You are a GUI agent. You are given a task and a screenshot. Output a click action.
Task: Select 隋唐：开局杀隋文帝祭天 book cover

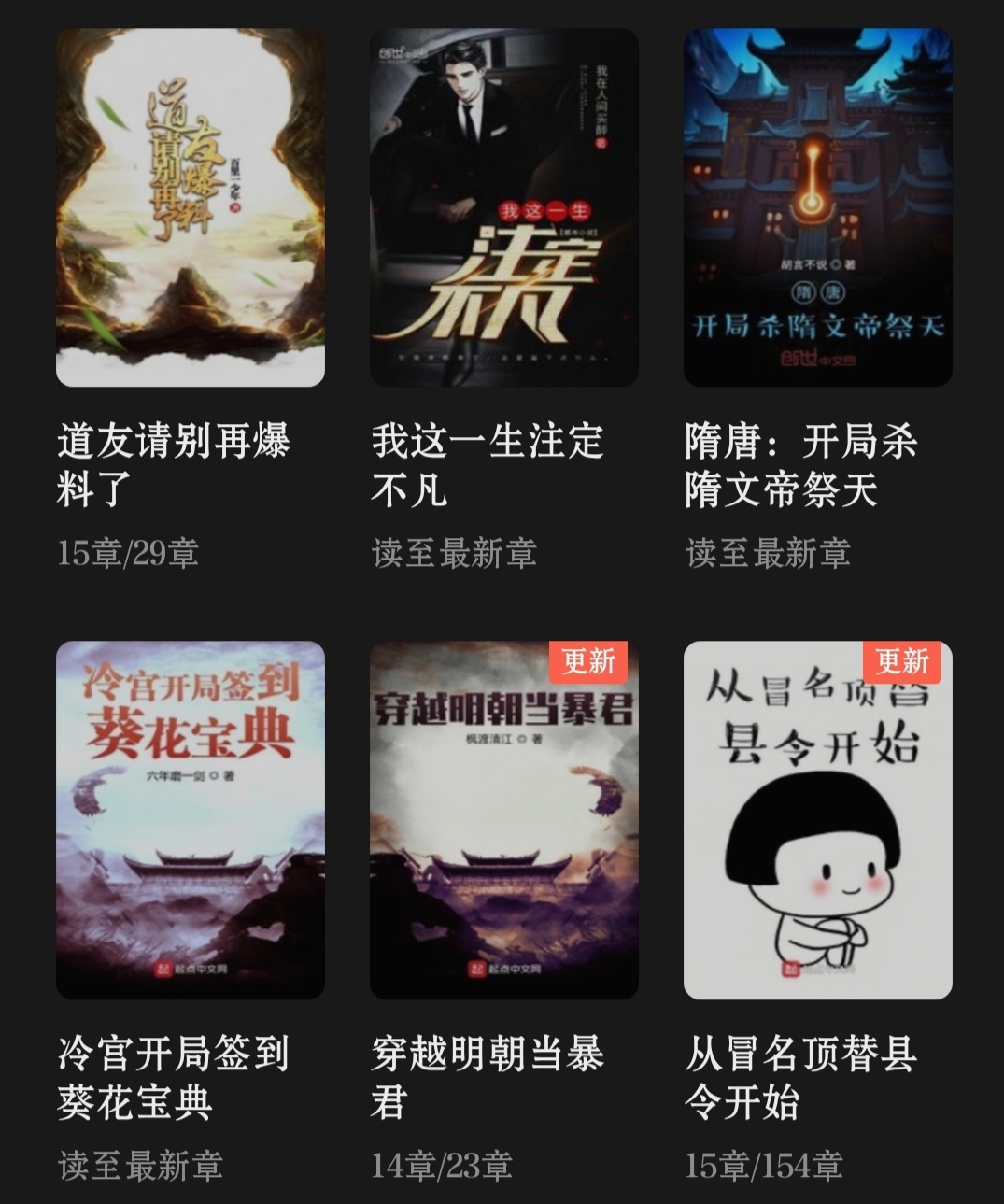point(817,207)
